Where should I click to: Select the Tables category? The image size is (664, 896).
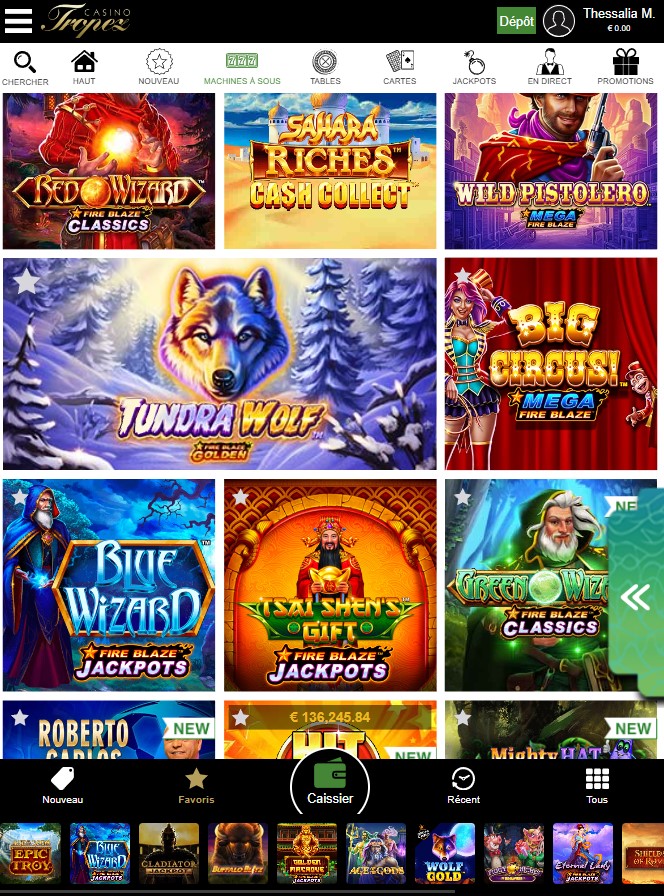coord(324,67)
